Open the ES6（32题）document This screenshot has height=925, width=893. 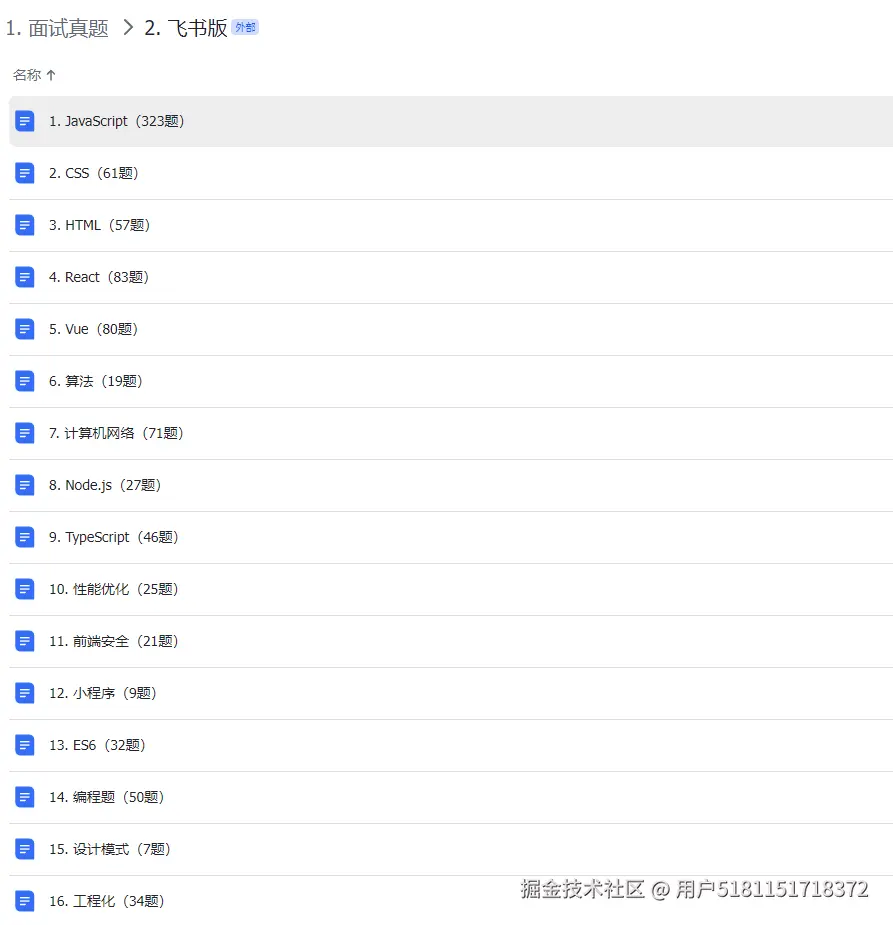point(97,745)
